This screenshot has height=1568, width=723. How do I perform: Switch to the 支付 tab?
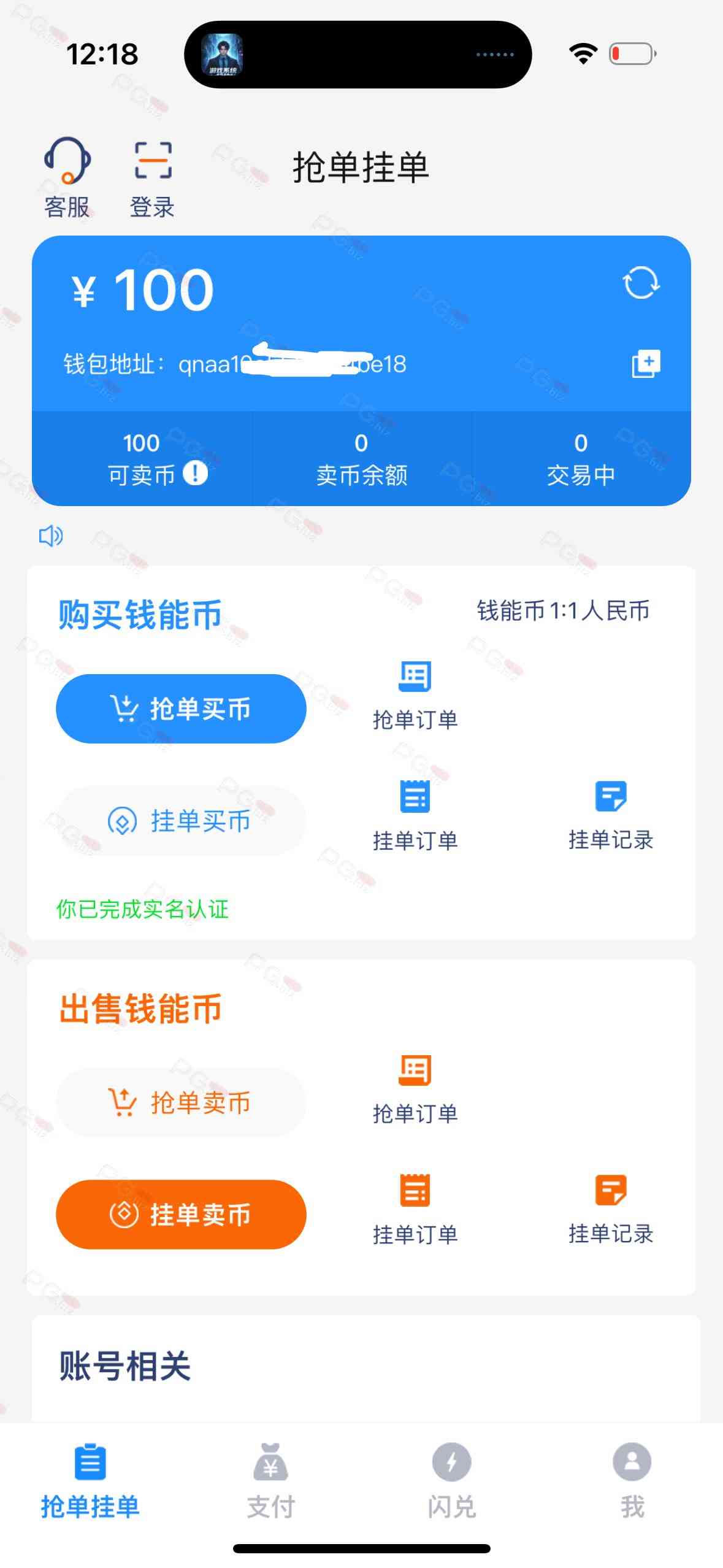point(270,1480)
